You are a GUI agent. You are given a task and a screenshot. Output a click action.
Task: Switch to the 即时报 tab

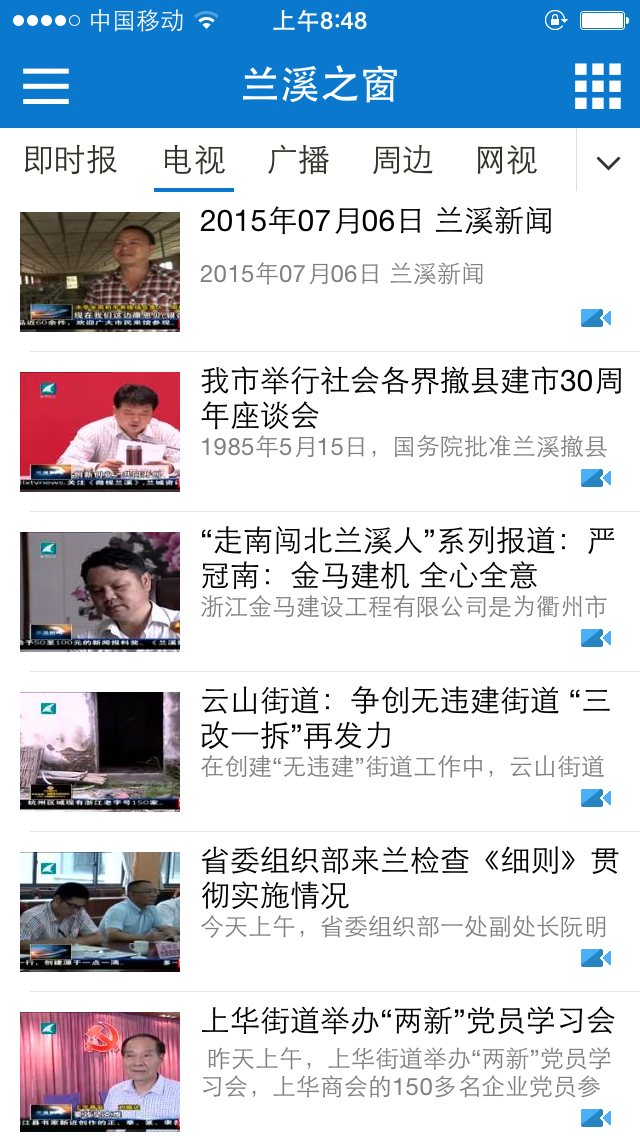tap(70, 160)
